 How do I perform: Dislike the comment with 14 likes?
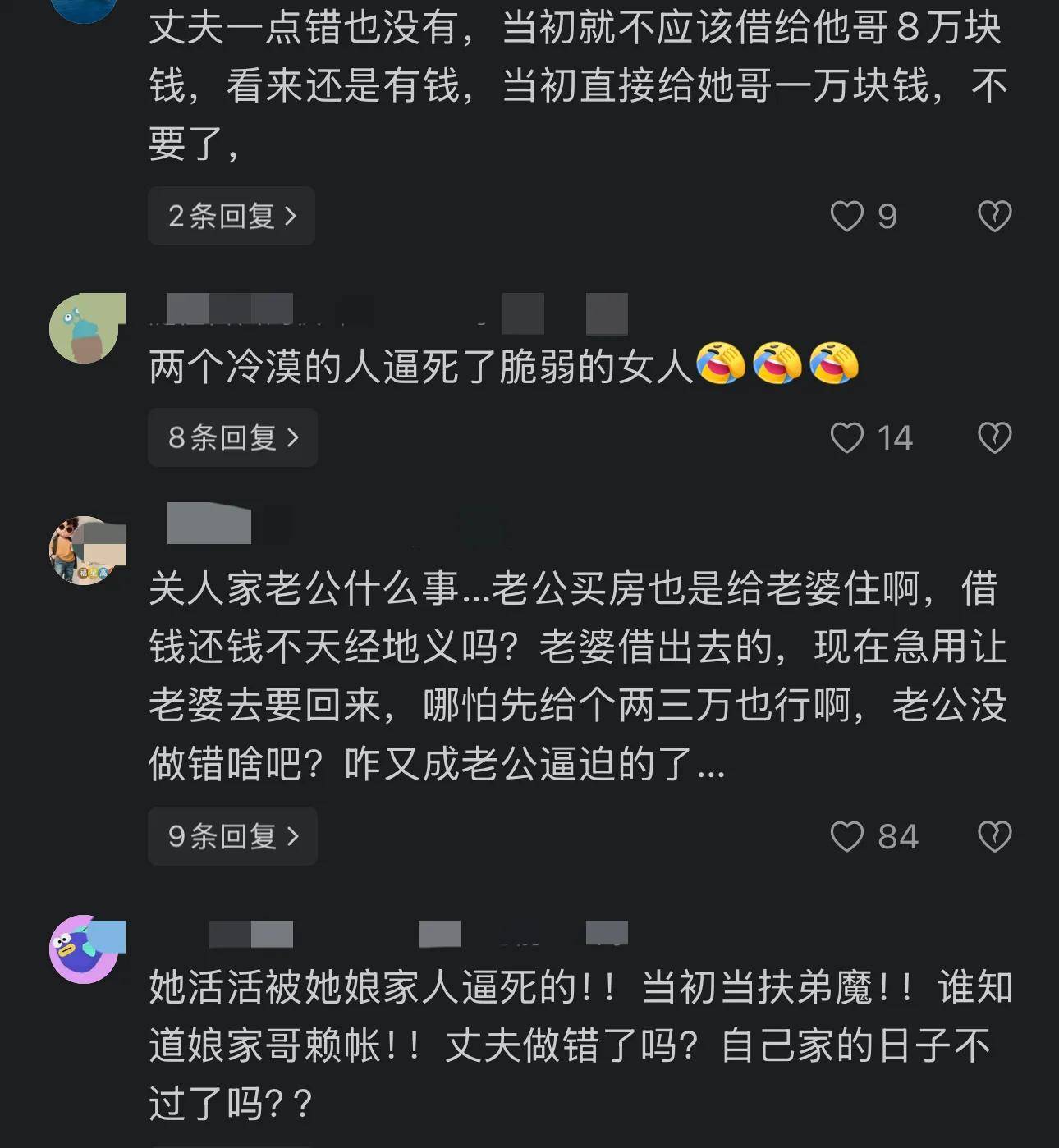(x=994, y=438)
